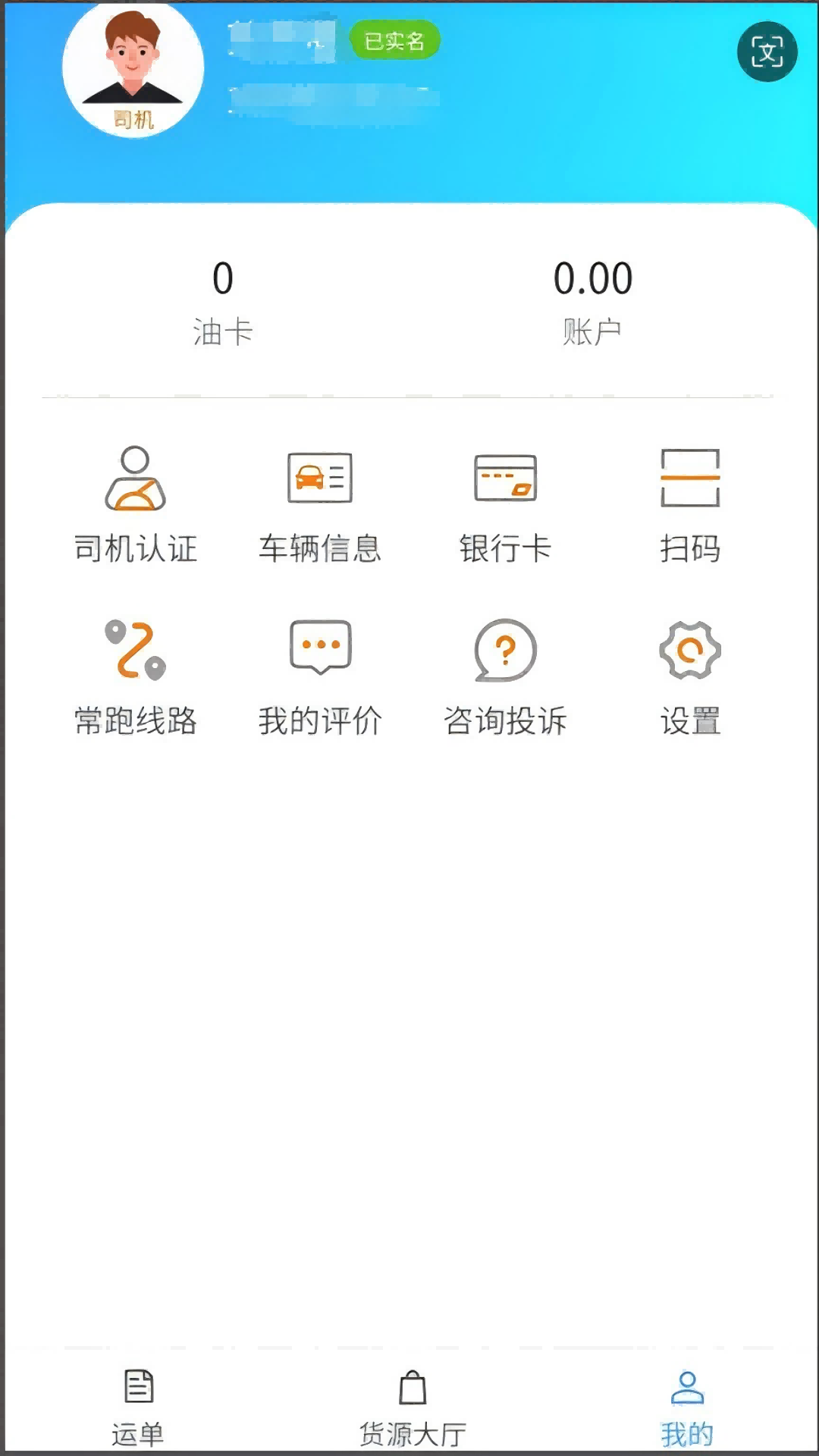Image resolution: width=819 pixels, height=1456 pixels.
Task: Switch to the 运单 waybill tab
Action: click(x=138, y=1407)
